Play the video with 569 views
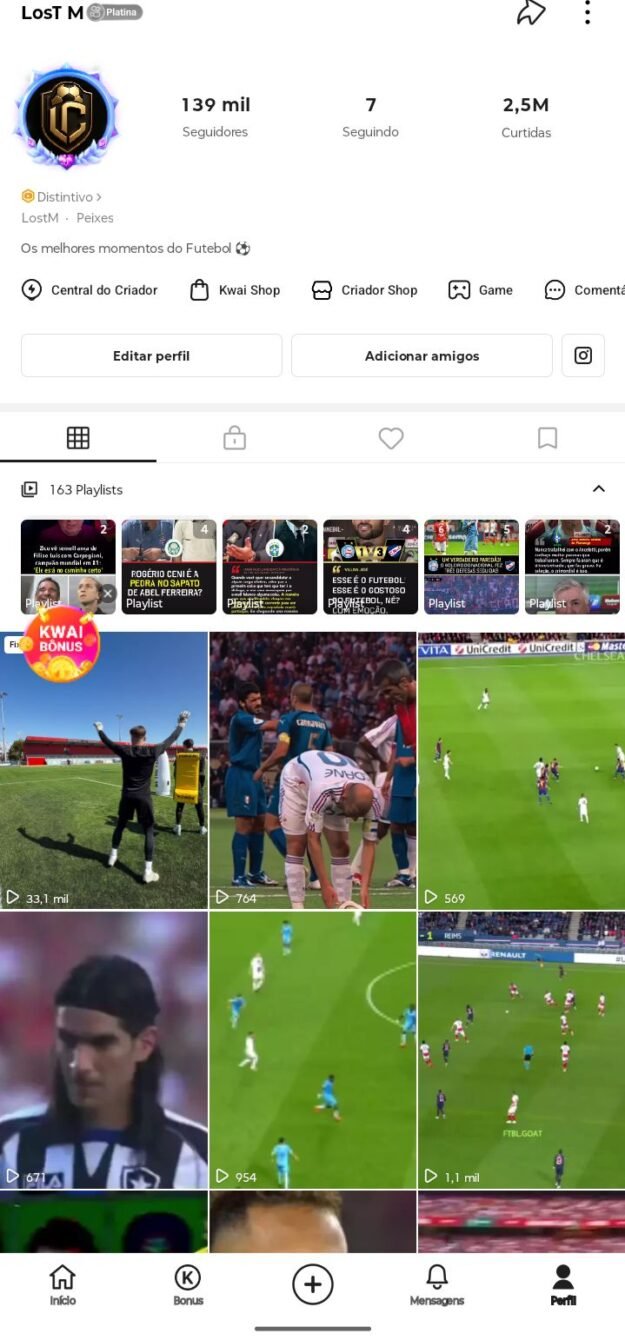Screen dimensions: 625x1340 pyautogui.click(x=521, y=770)
